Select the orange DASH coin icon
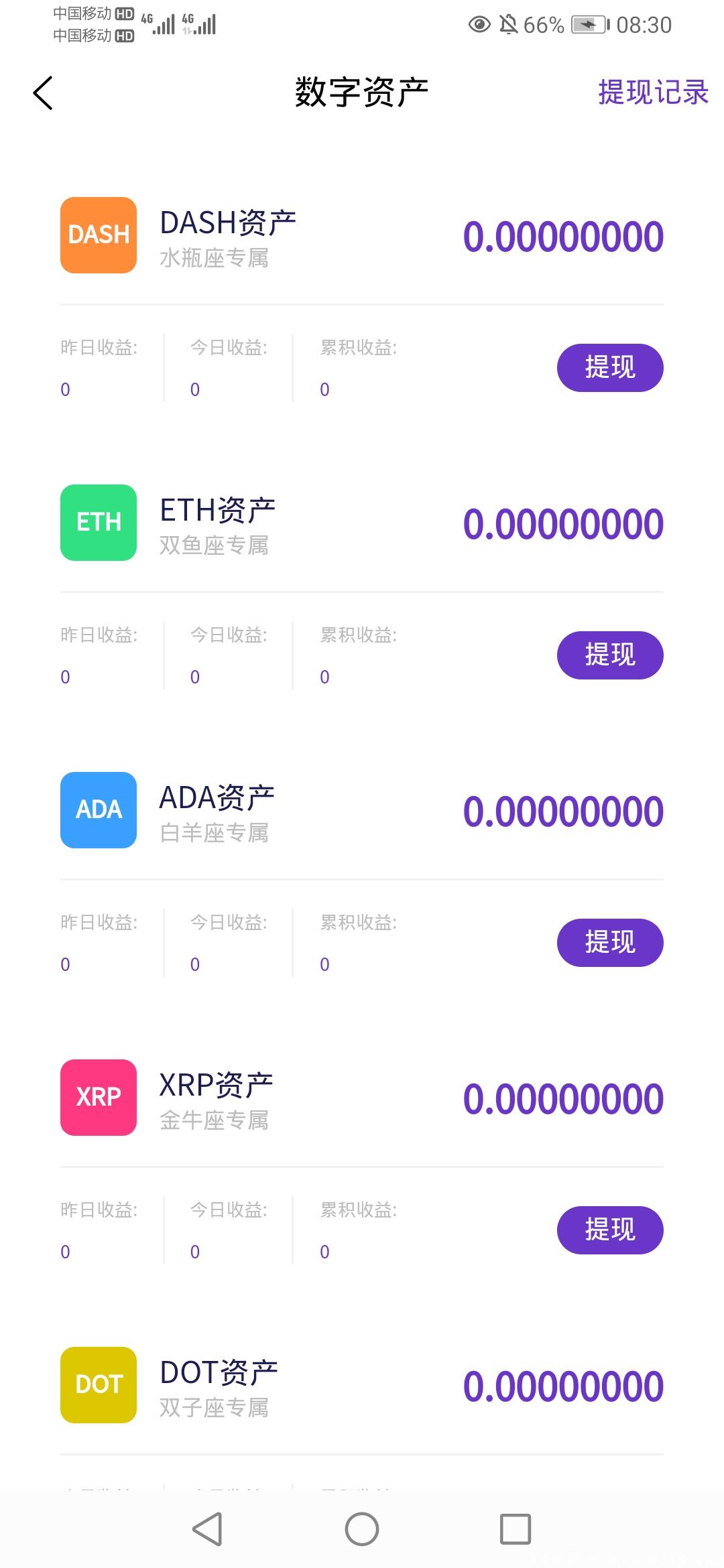The image size is (724, 1568). pyautogui.click(x=97, y=235)
